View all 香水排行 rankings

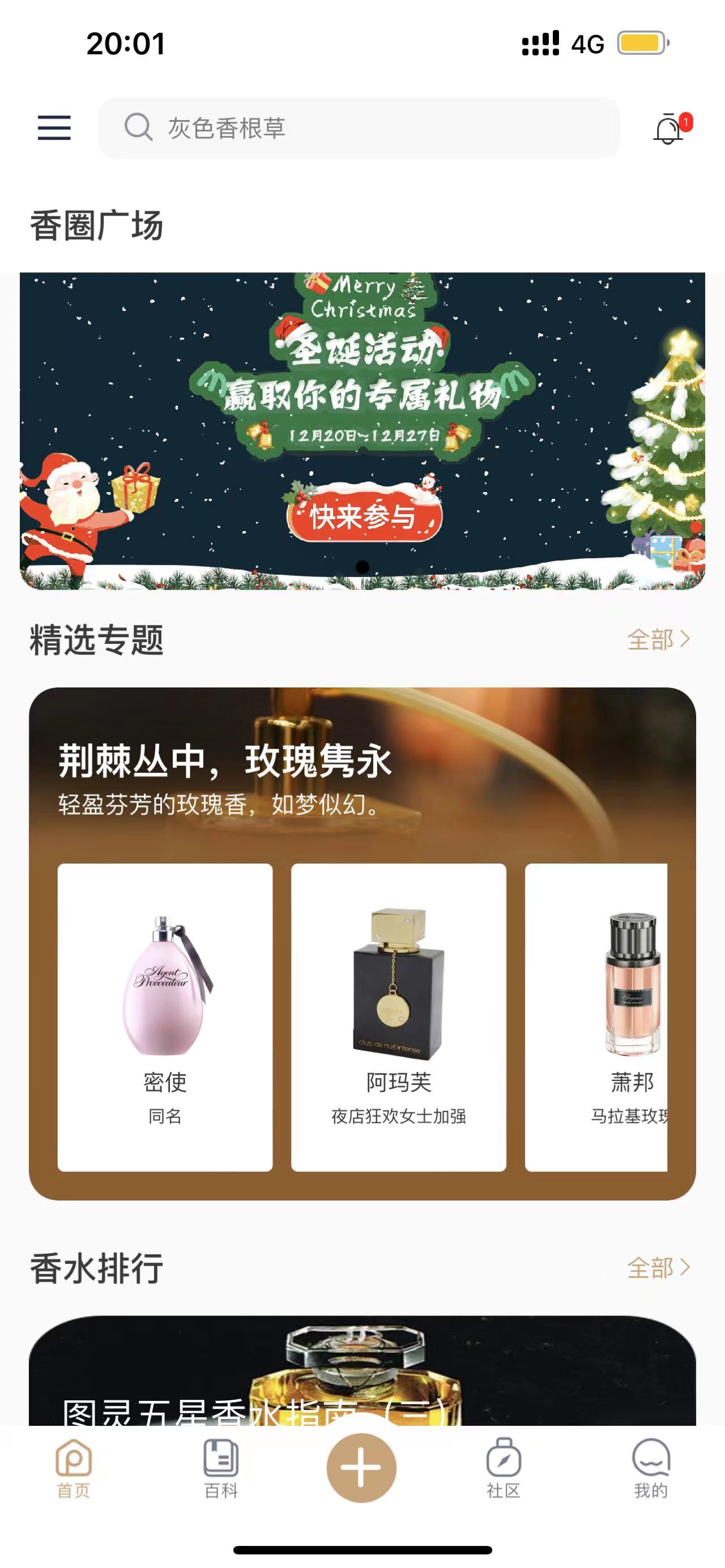pyautogui.click(x=658, y=1267)
